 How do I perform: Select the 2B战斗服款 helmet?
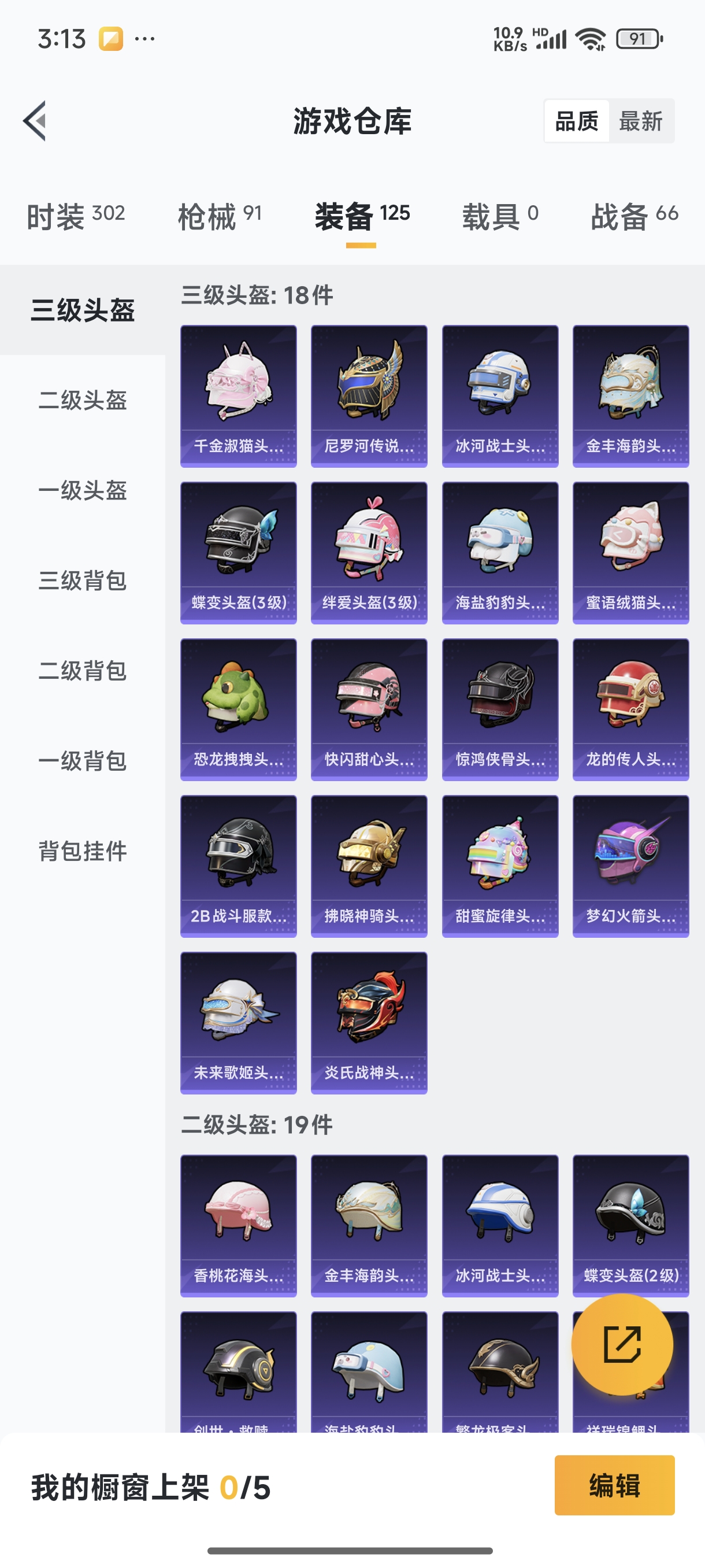tap(238, 866)
